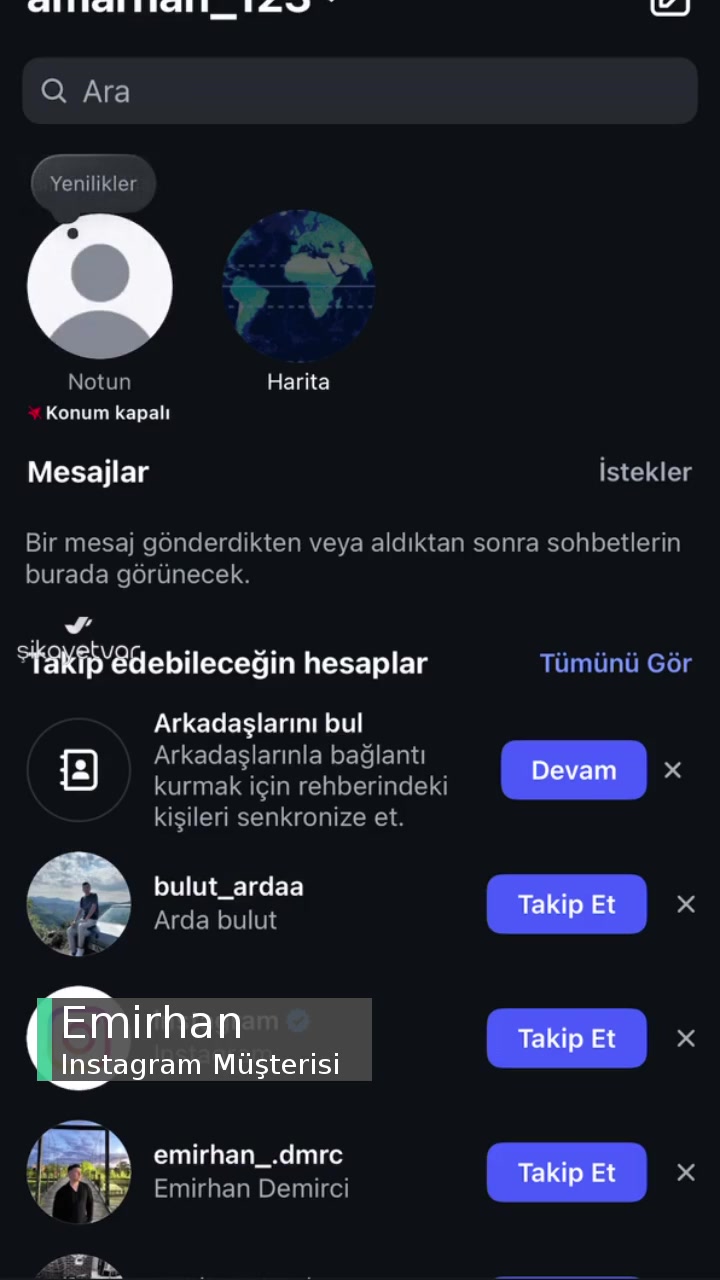Screen dimensions: 720x1280
Task: Click the Konum kapalı location indicator
Action: pyautogui.click(x=99, y=412)
